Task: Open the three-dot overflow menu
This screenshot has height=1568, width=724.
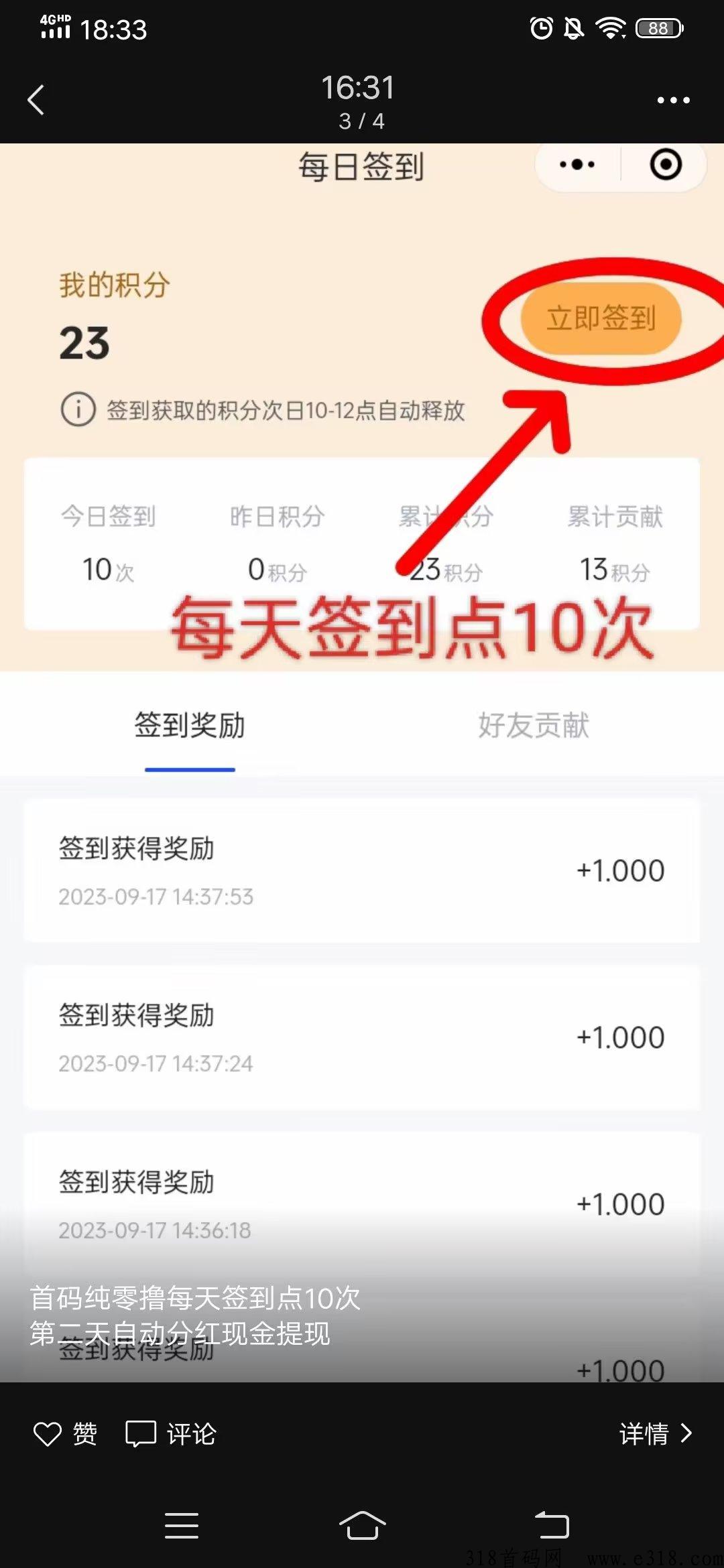Action: 673,101
